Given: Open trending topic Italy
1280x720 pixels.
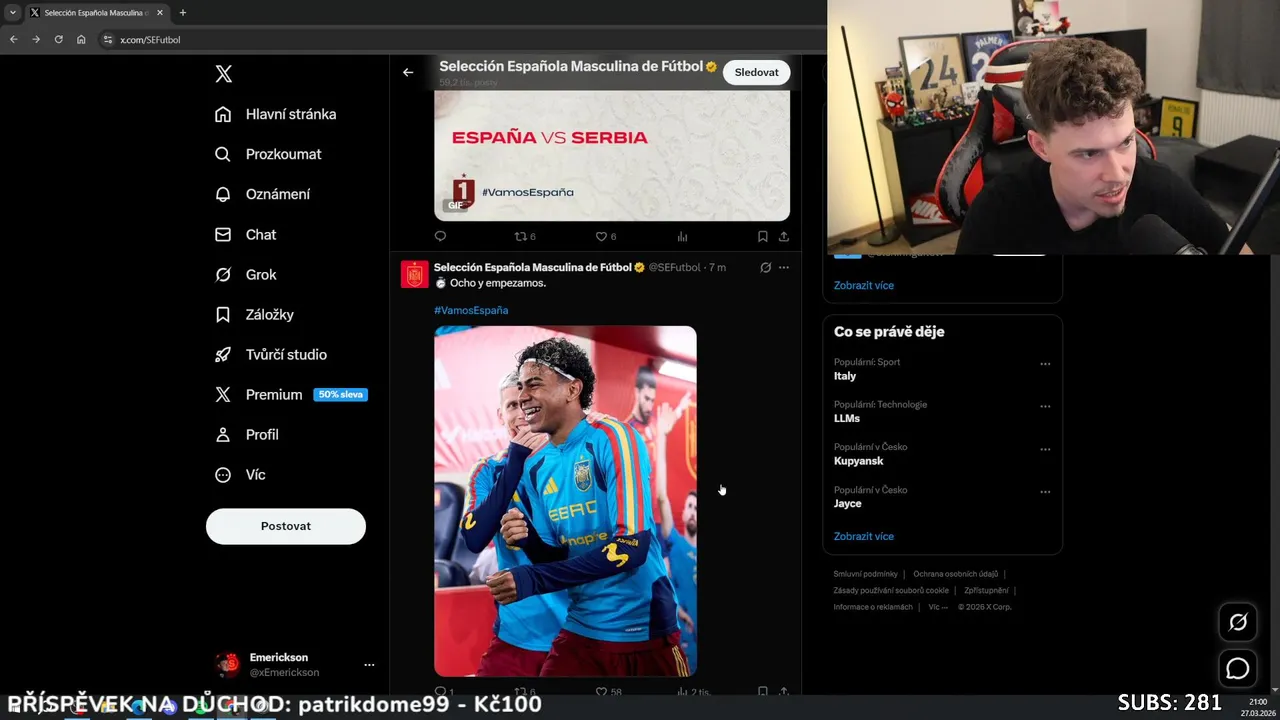Looking at the screenshot, I should (845, 376).
